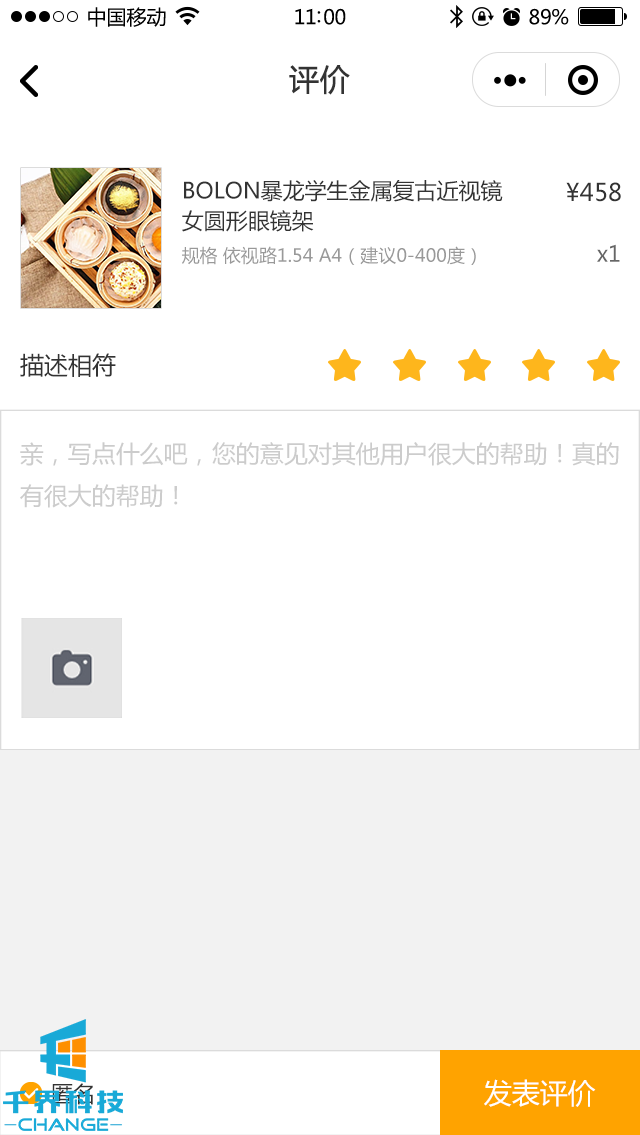Toggle the 匿名 anonymous checkbox

point(31,1093)
